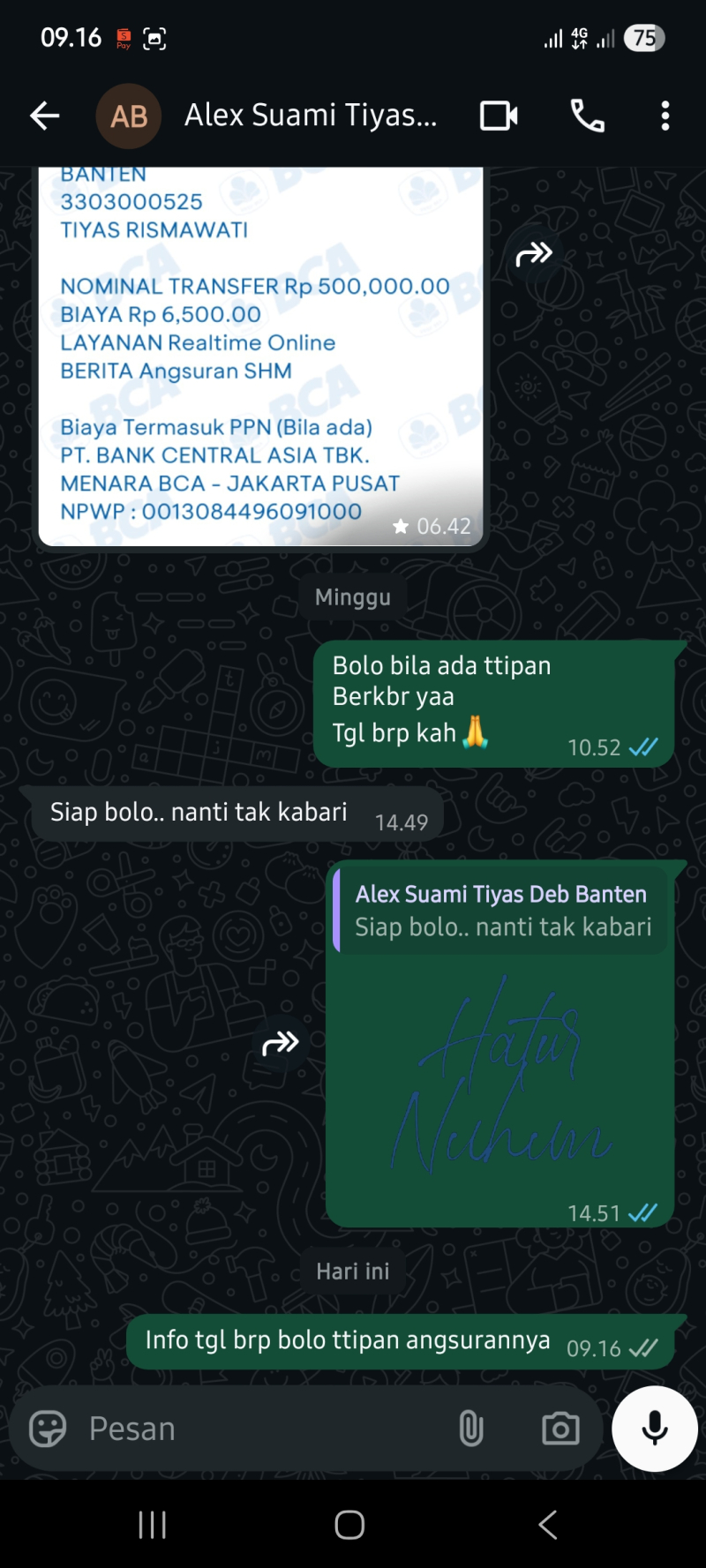Go back to the chat list

[x=44, y=116]
